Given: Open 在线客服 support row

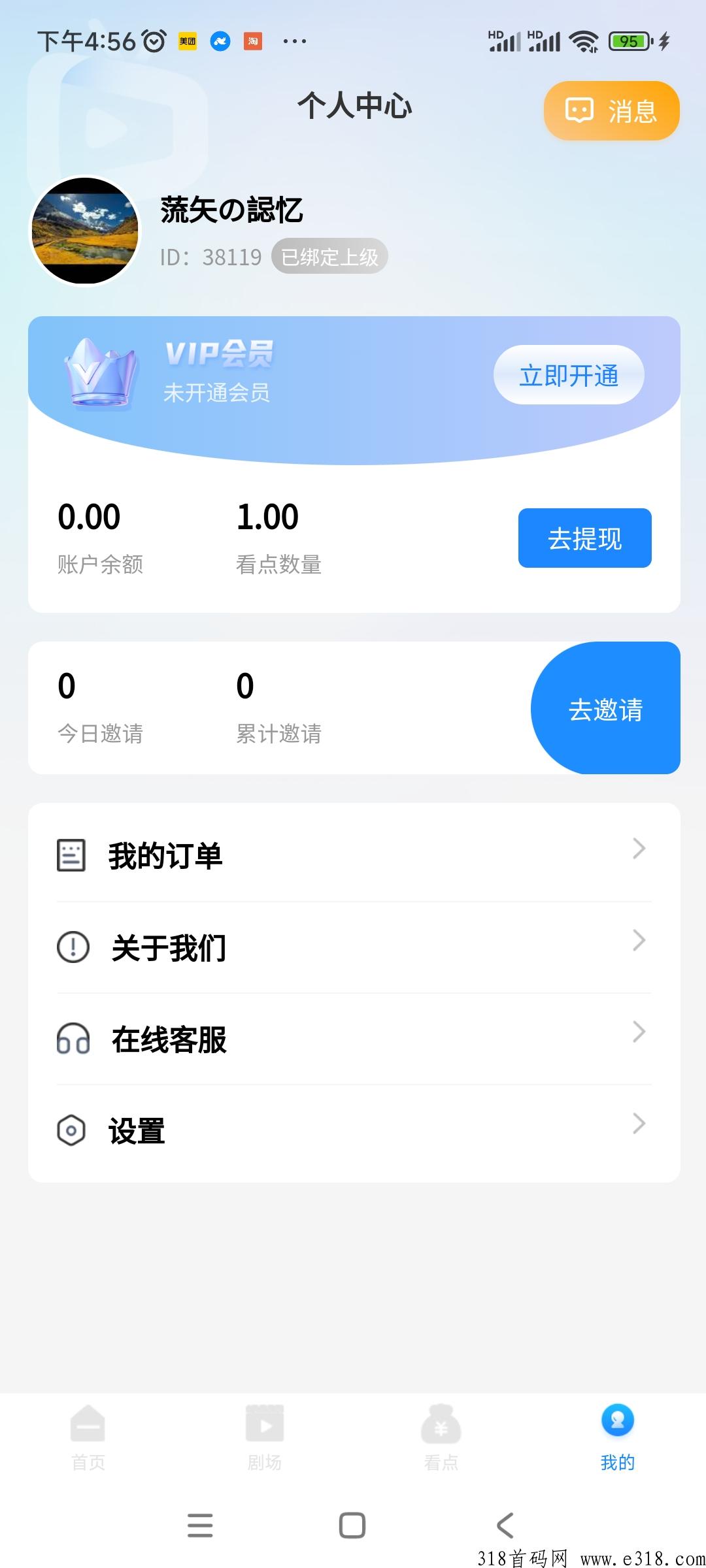Looking at the screenshot, I should [x=354, y=1039].
